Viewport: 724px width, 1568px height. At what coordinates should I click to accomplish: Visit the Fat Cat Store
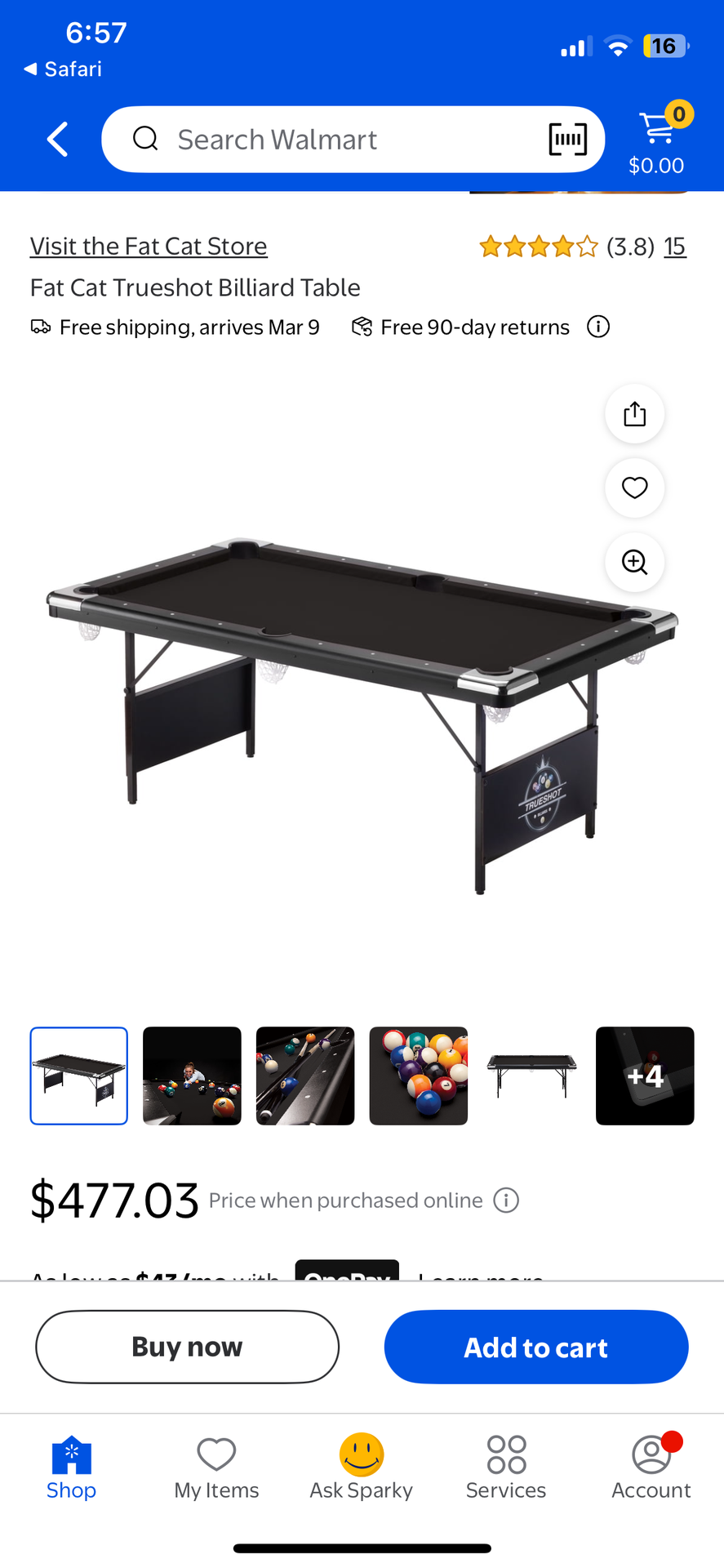149,246
